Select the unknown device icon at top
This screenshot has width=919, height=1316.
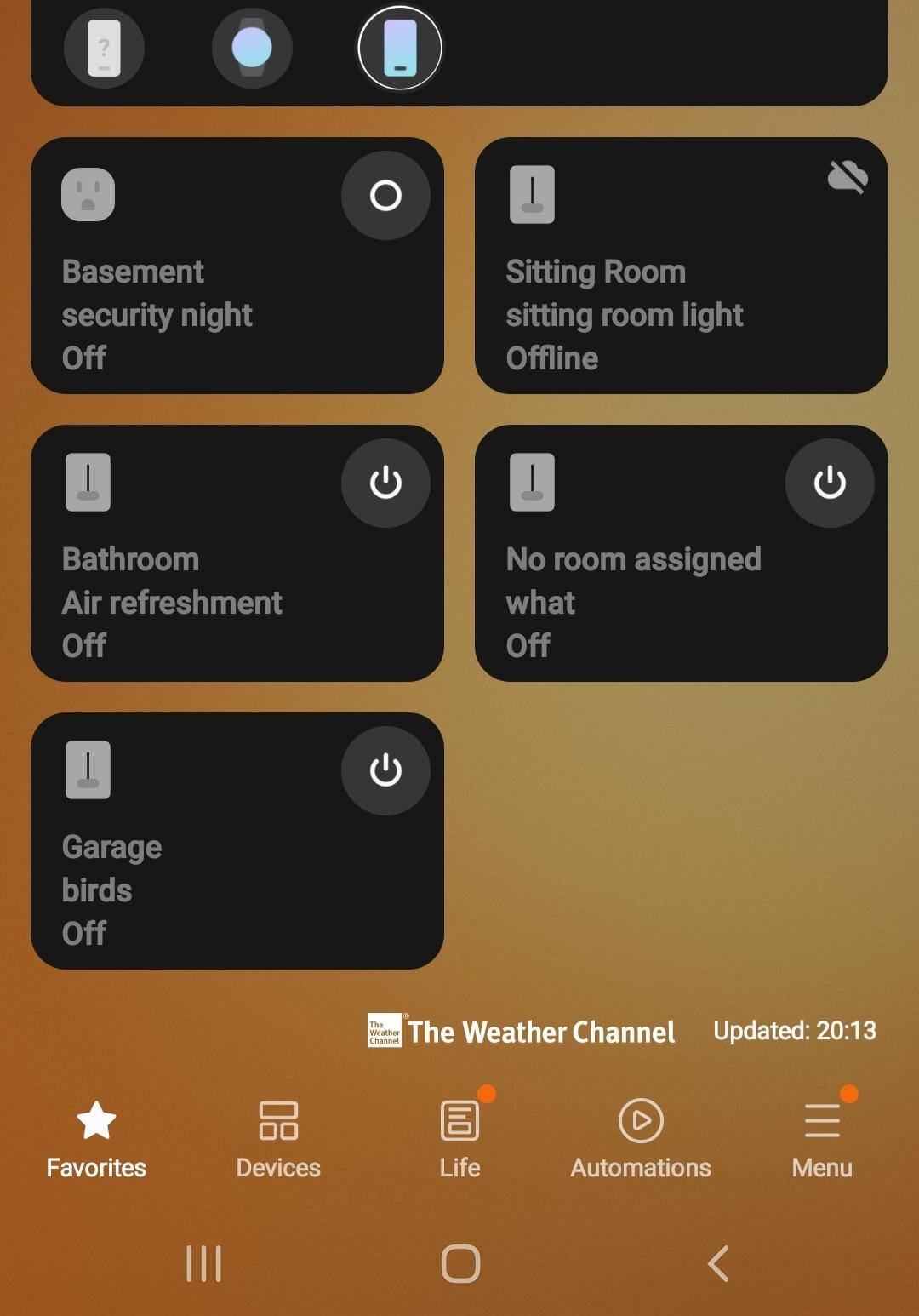pos(104,49)
